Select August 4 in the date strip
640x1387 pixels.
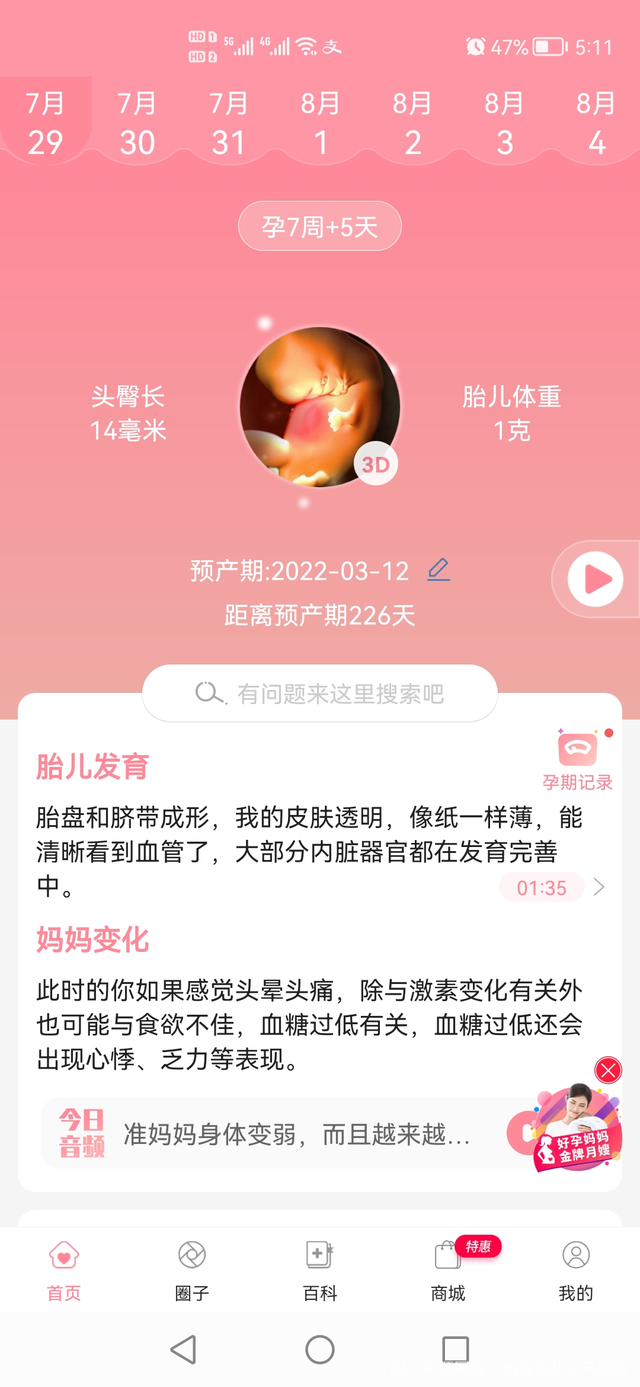[596, 124]
